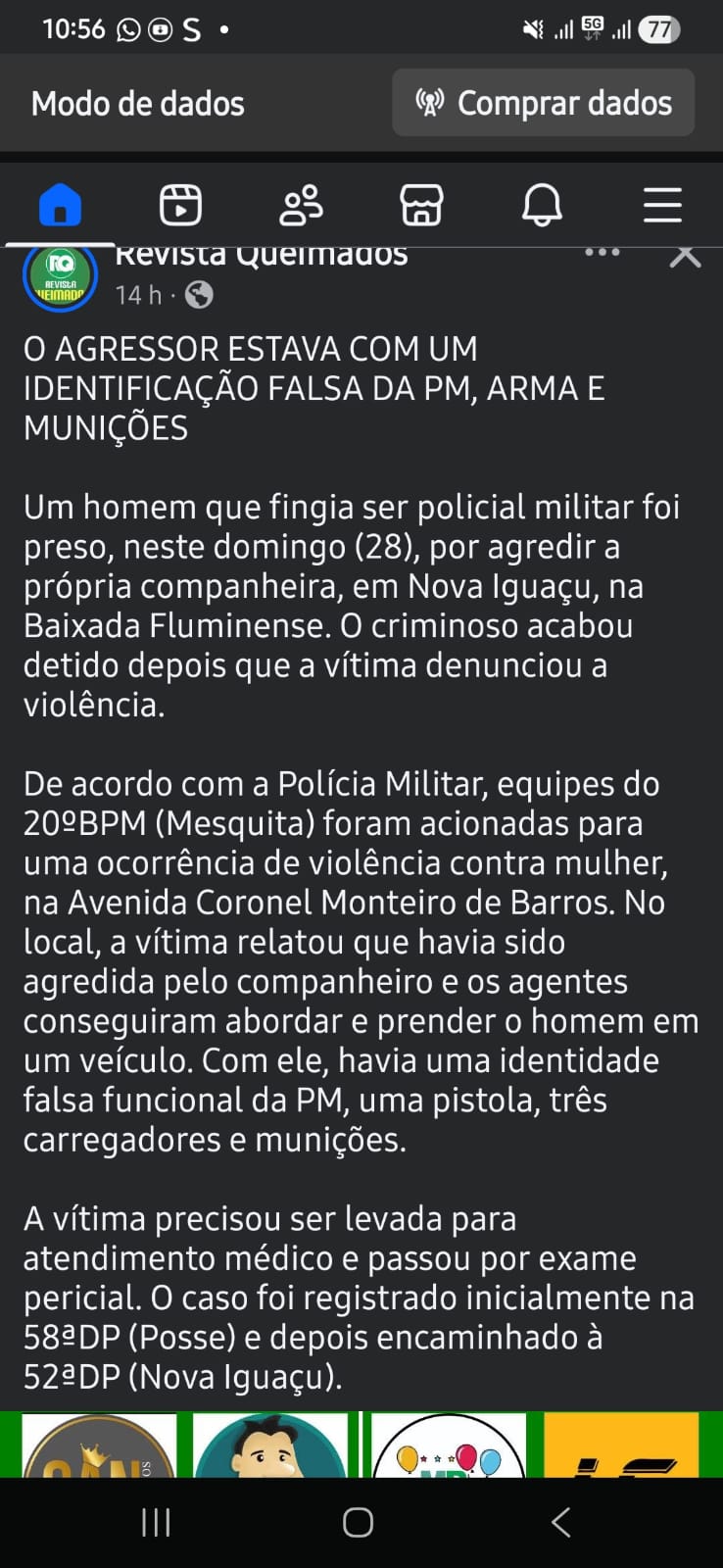Tap the Comprar dados button
This screenshot has height=1568, width=723.
pyautogui.click(x=544, y=103)
